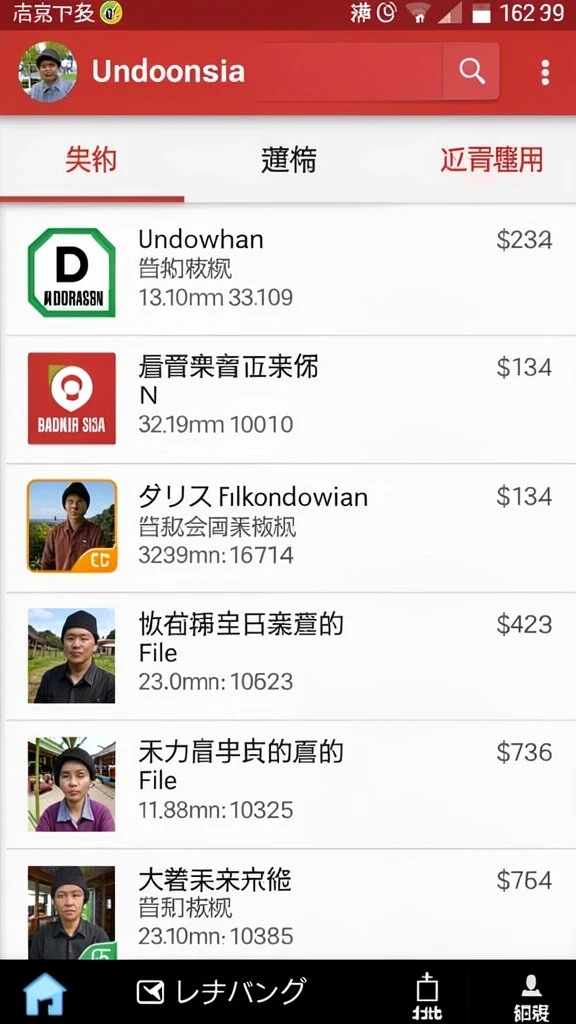Viewport: 576px width, 1024px height.
Task: Open the red Badnia Sisa logo row
Action: coord(288,399)
